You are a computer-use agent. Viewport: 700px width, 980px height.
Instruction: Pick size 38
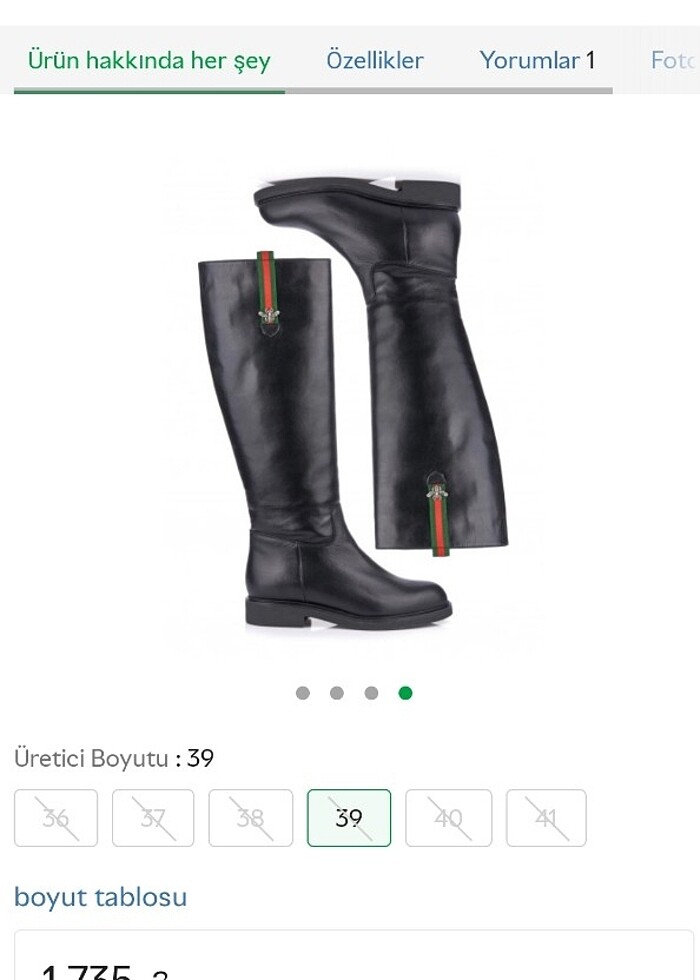pyautogui.click(x=251, y=818)
